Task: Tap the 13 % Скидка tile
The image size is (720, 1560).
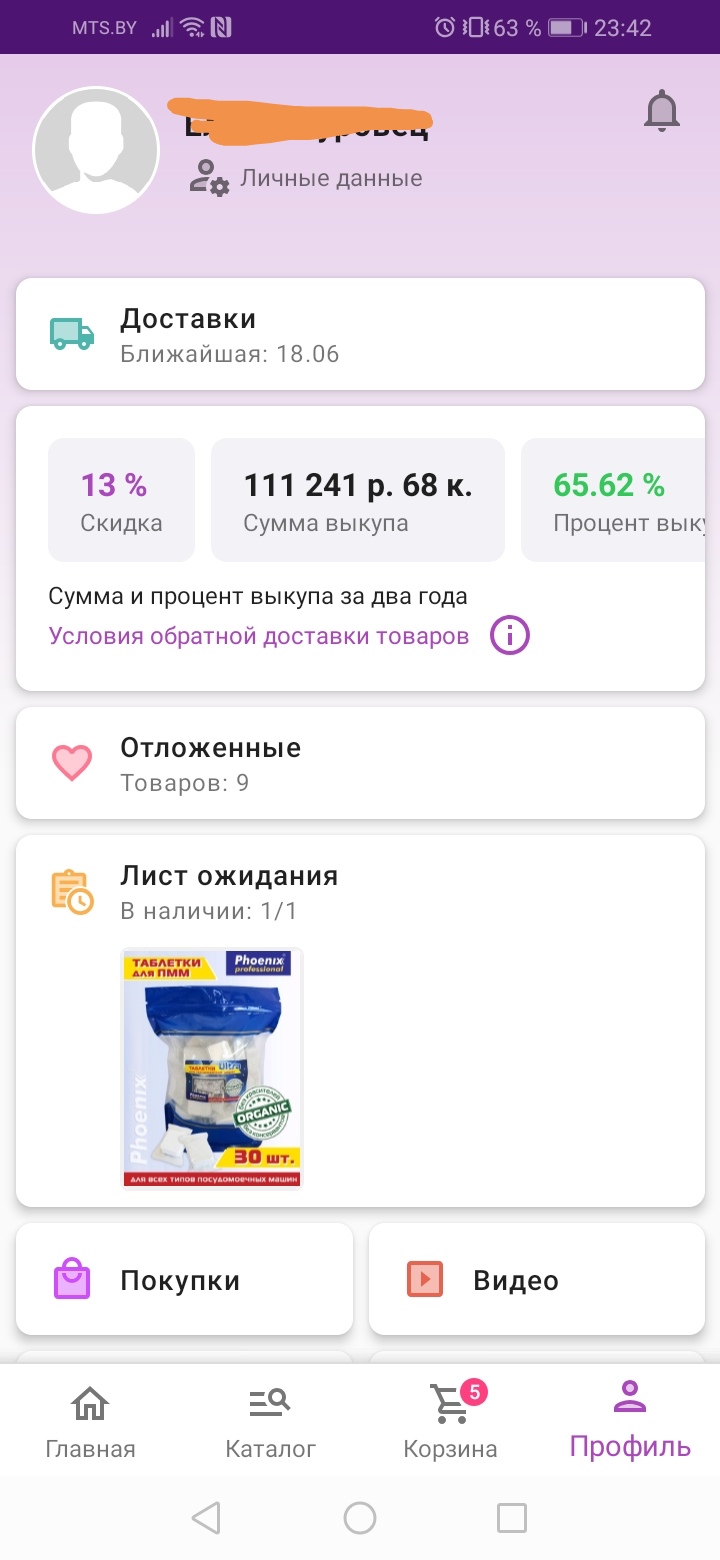Action: [x=121, y=500]
